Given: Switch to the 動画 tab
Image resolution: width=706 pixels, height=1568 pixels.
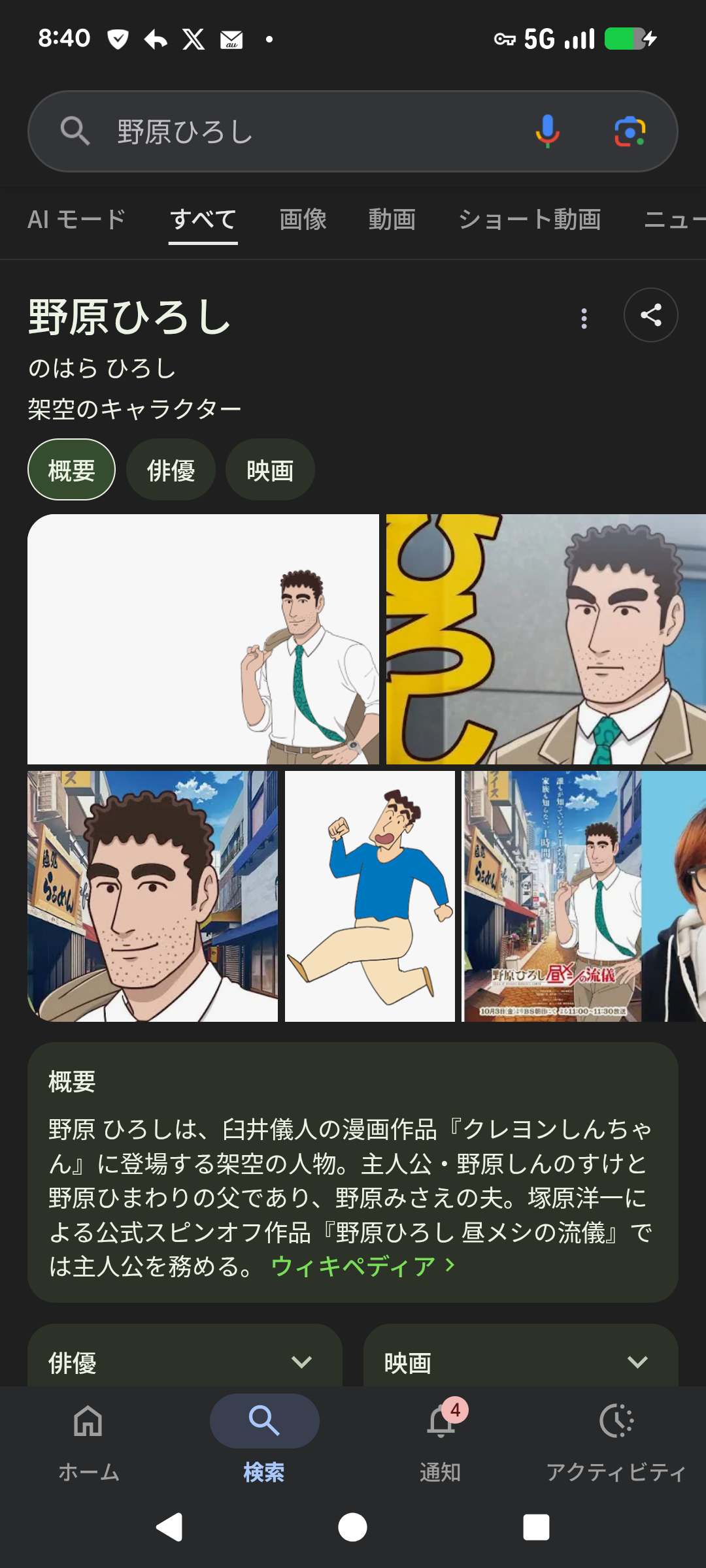Looking at the screenshot, I should pos(392,220).
